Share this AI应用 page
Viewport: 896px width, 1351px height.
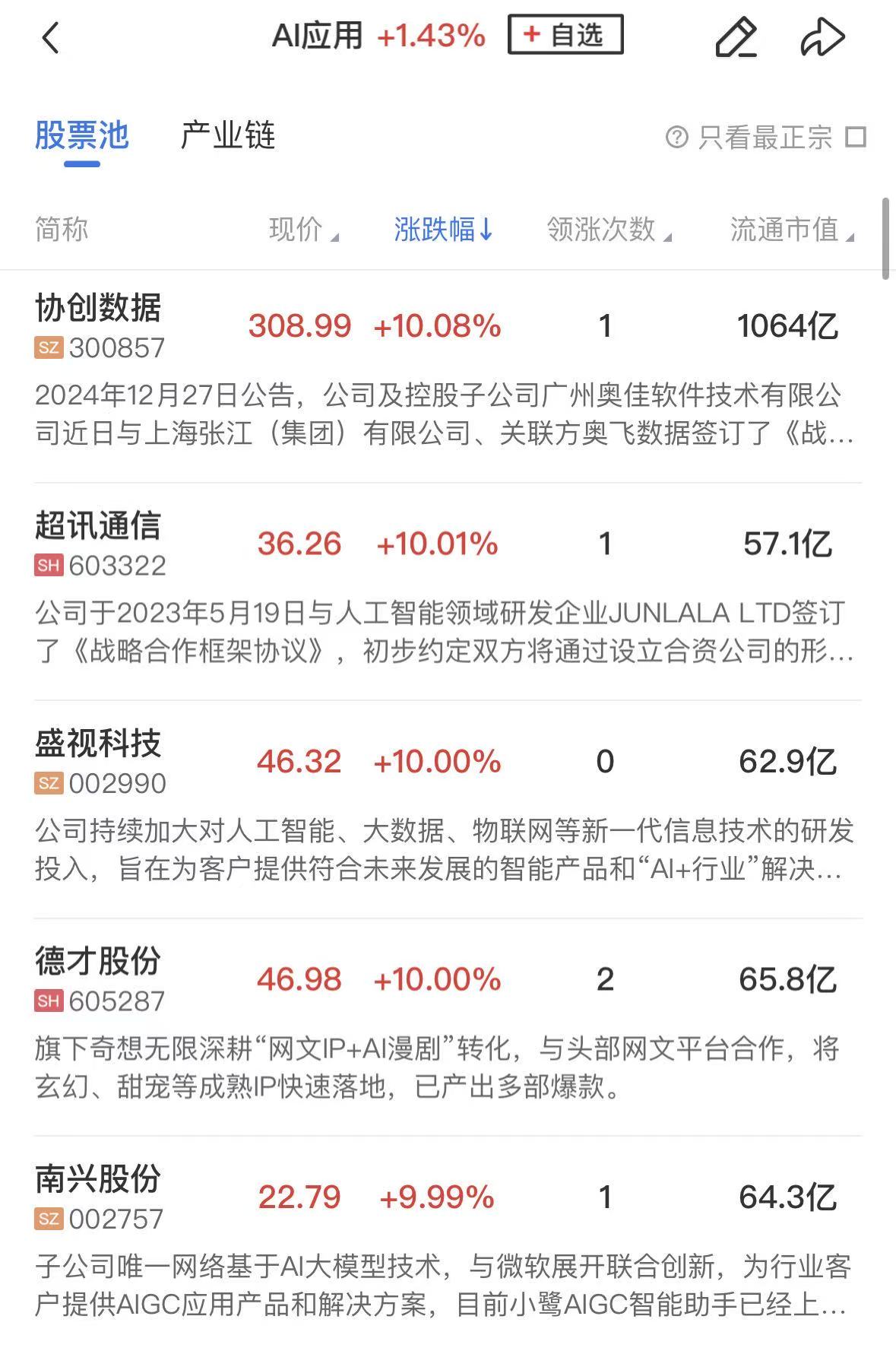click(822, 37)
